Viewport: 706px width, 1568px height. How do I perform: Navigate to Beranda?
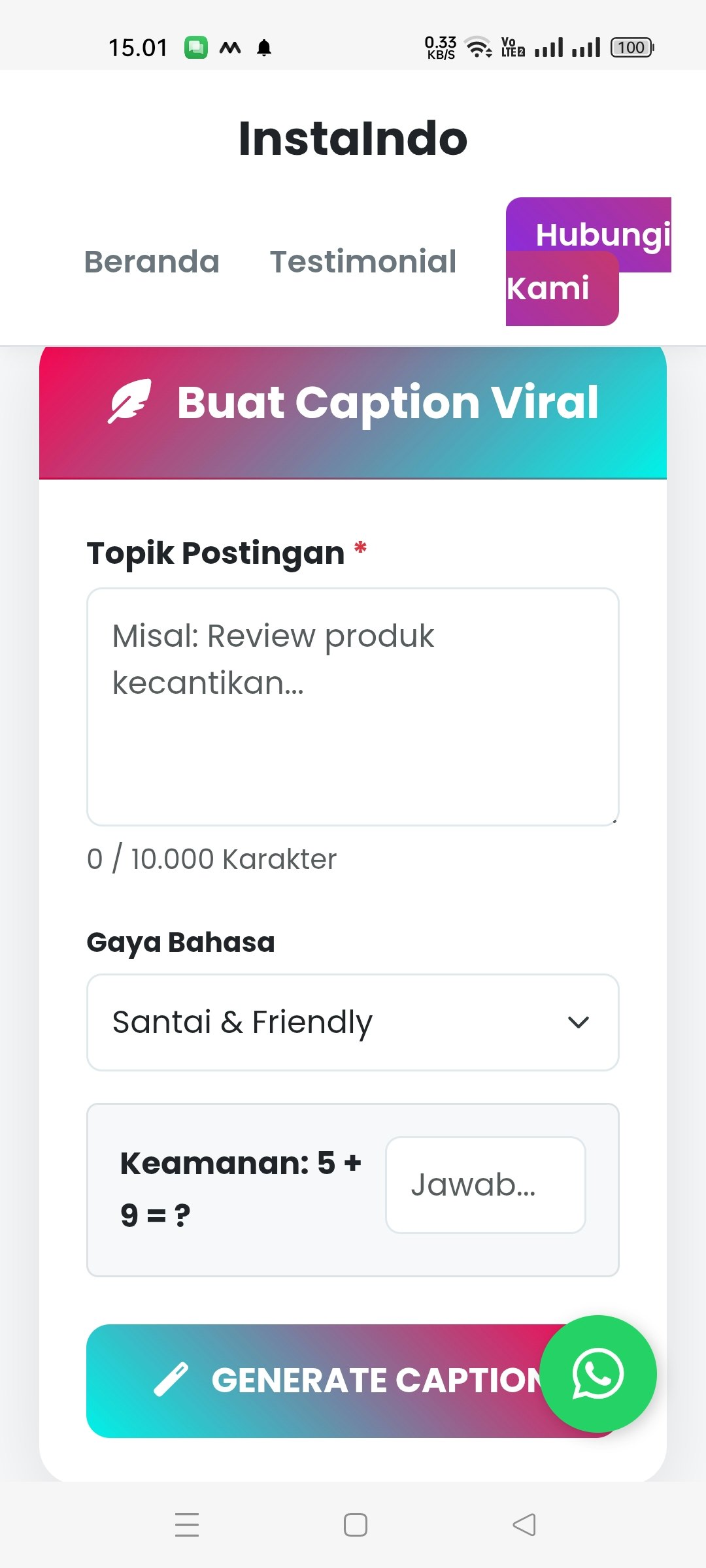(x=152, y=261)
